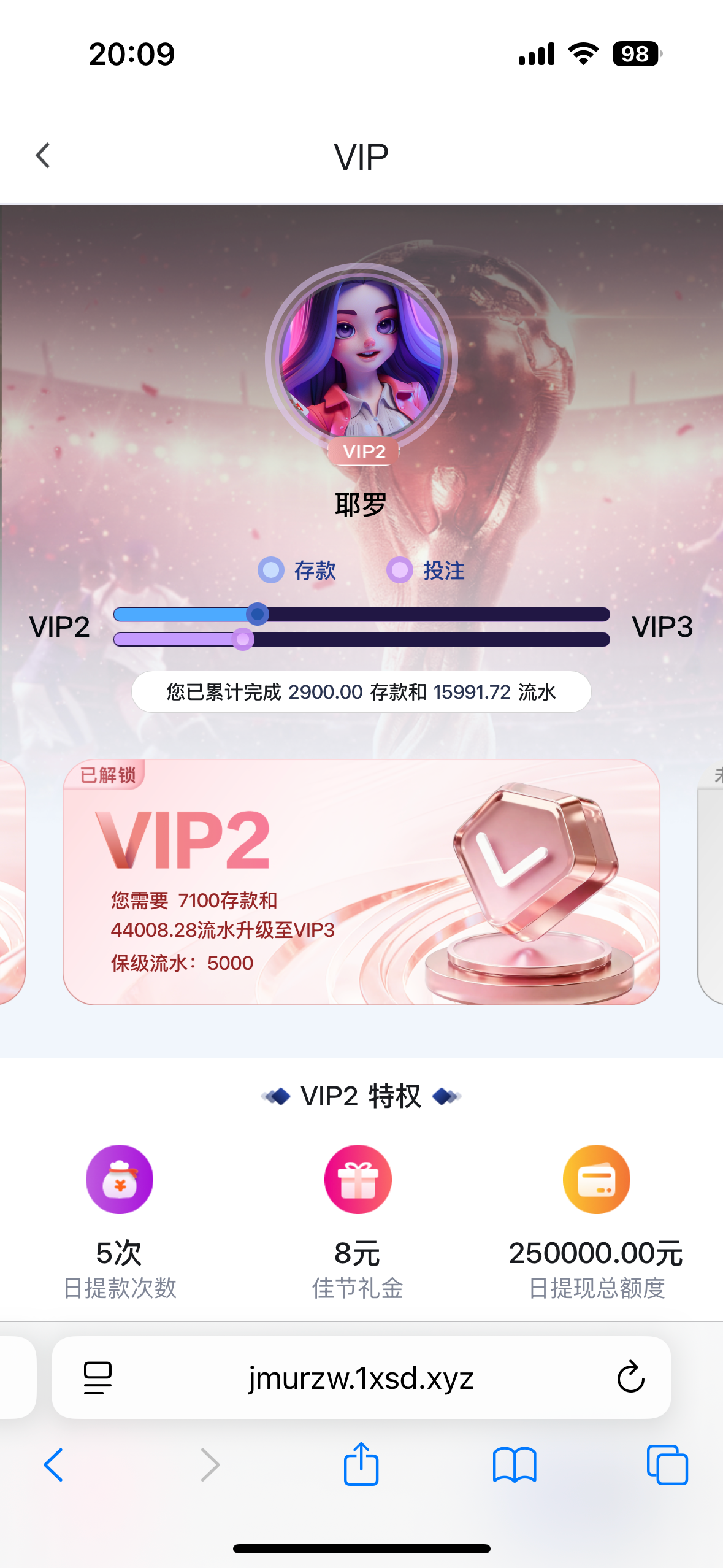The image size is (723, 1568).
Task: Share this page from Safari toolbar
Action: (361, 1464)
